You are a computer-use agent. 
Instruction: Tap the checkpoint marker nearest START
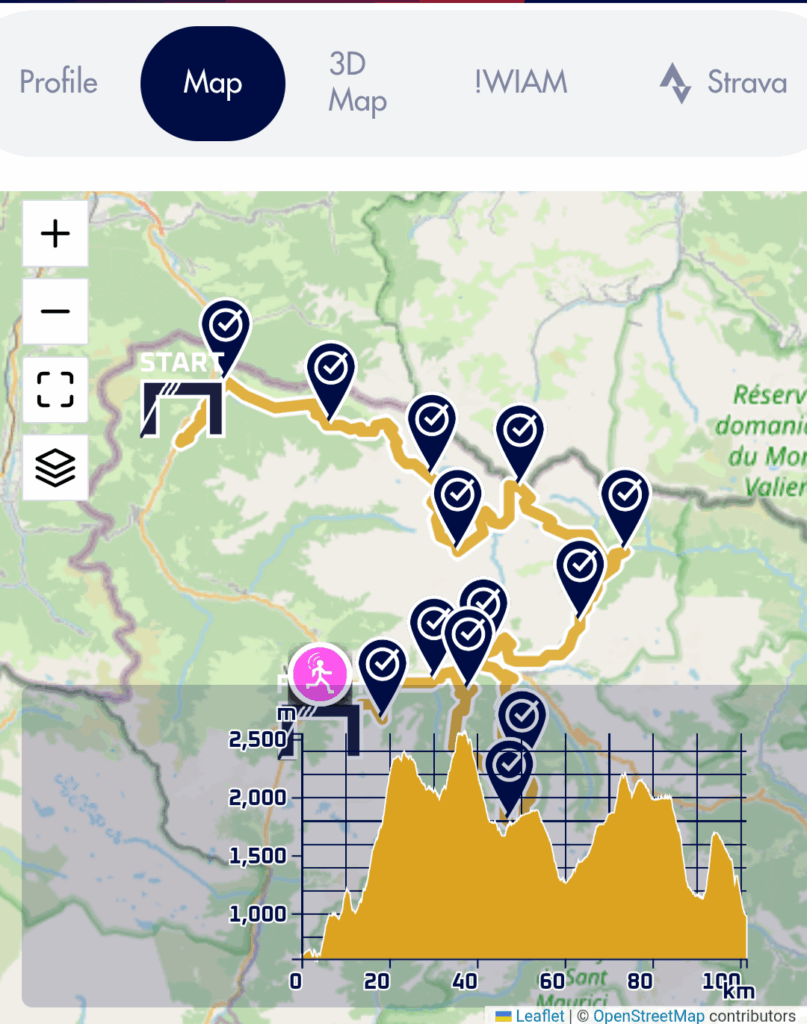click(x=226, y=329)
